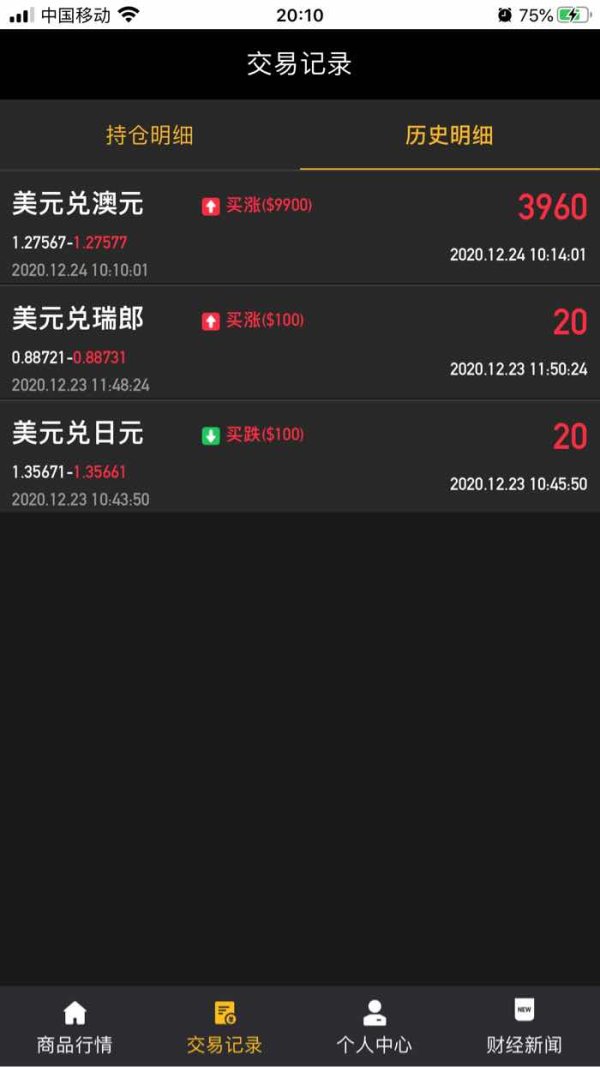Select the 历史明细 tab
This screenshot has height=1067, width=600.
[450, 135]
